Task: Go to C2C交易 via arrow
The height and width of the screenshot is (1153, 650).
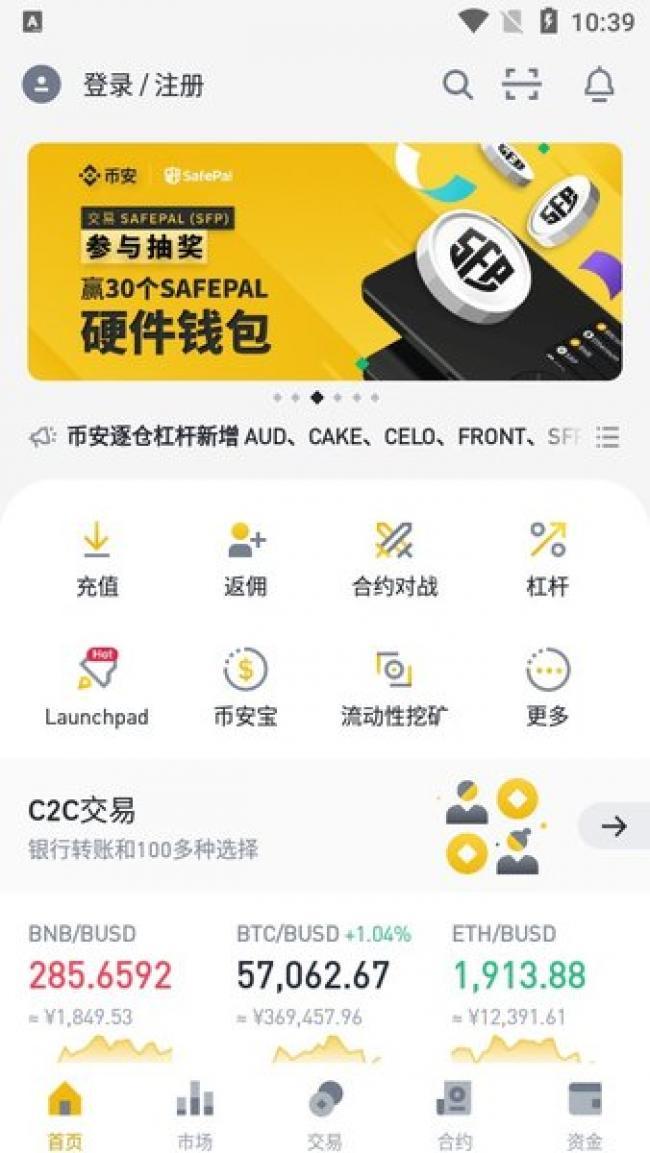Action: pos(613,826)
